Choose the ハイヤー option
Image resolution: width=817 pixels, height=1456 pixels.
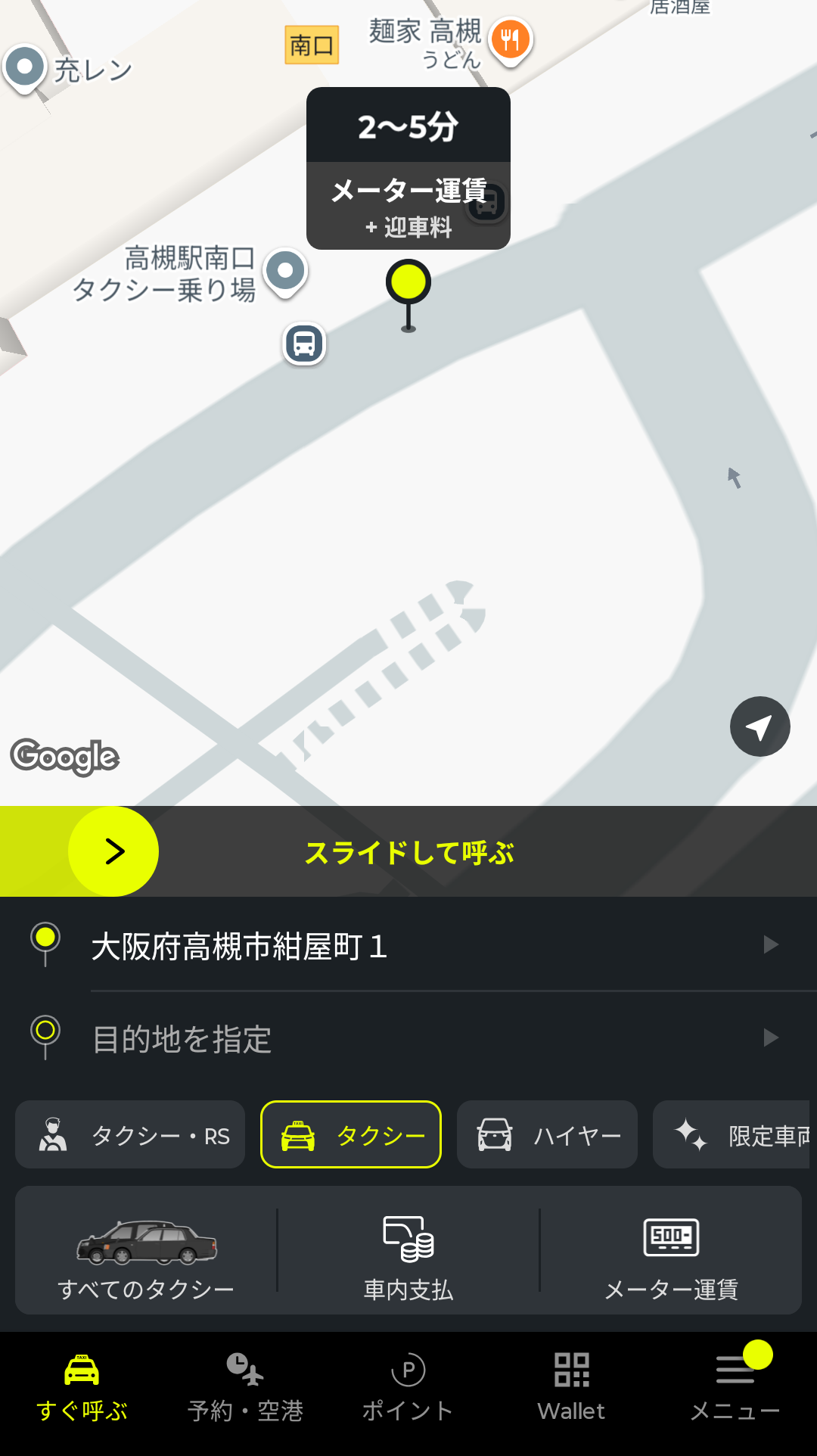pos(548,1135)
